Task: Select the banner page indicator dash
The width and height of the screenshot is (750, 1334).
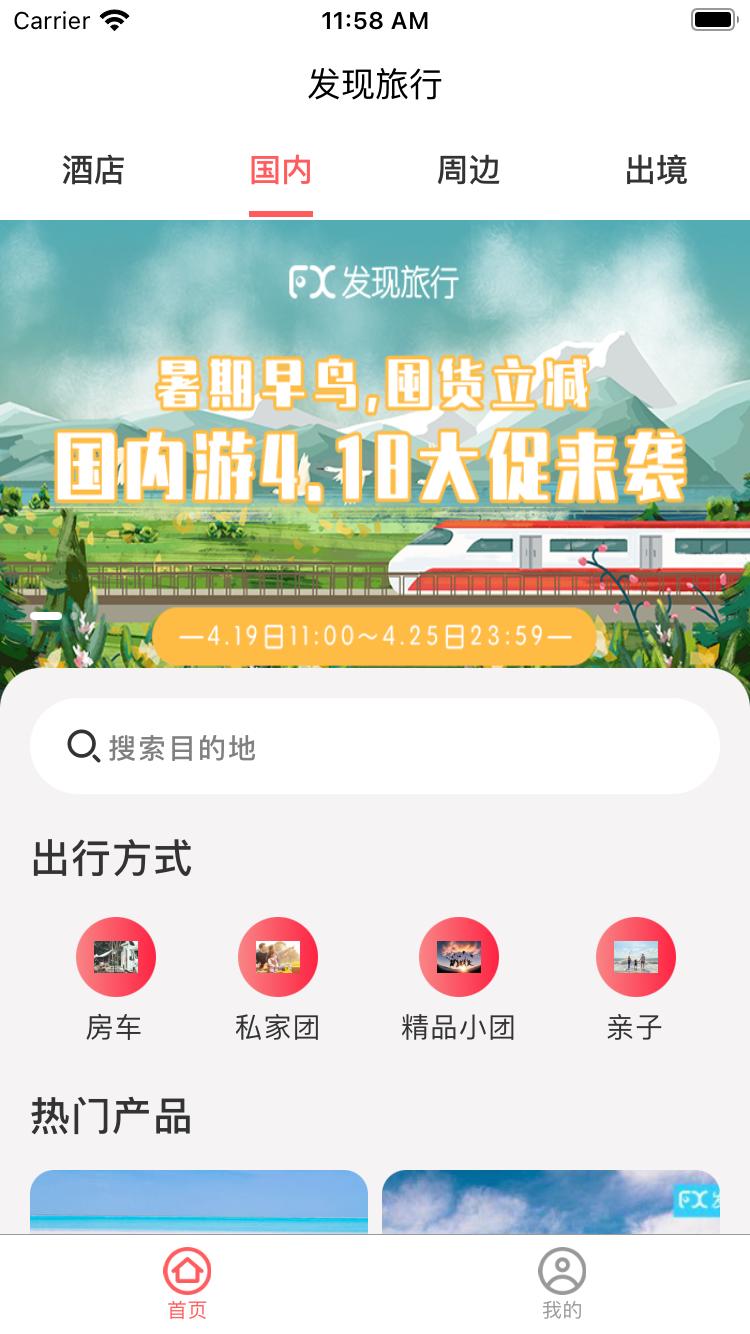Action: (44, 617)
